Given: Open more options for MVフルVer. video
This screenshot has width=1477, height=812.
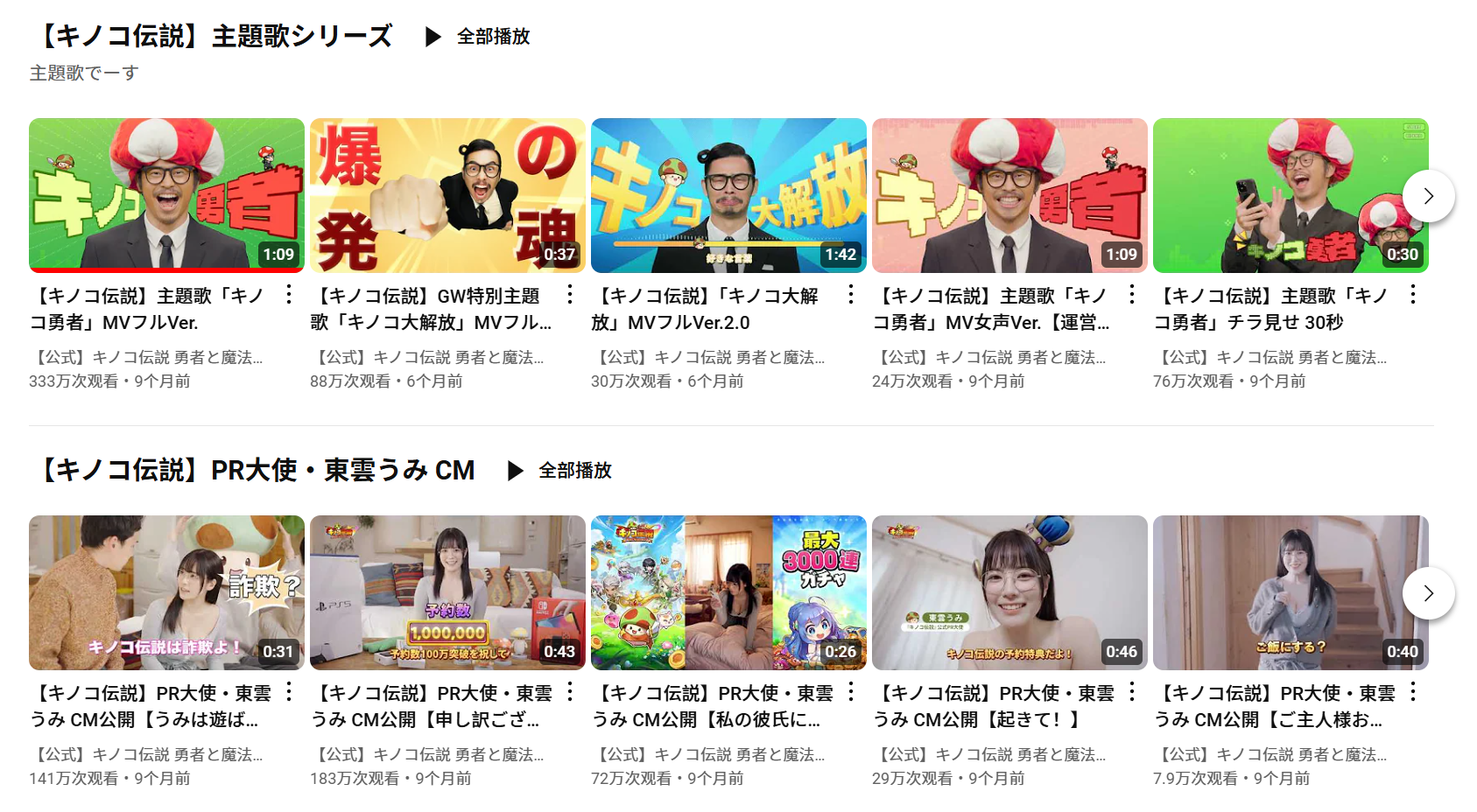Looking at the screenshot, I should 289,295.
